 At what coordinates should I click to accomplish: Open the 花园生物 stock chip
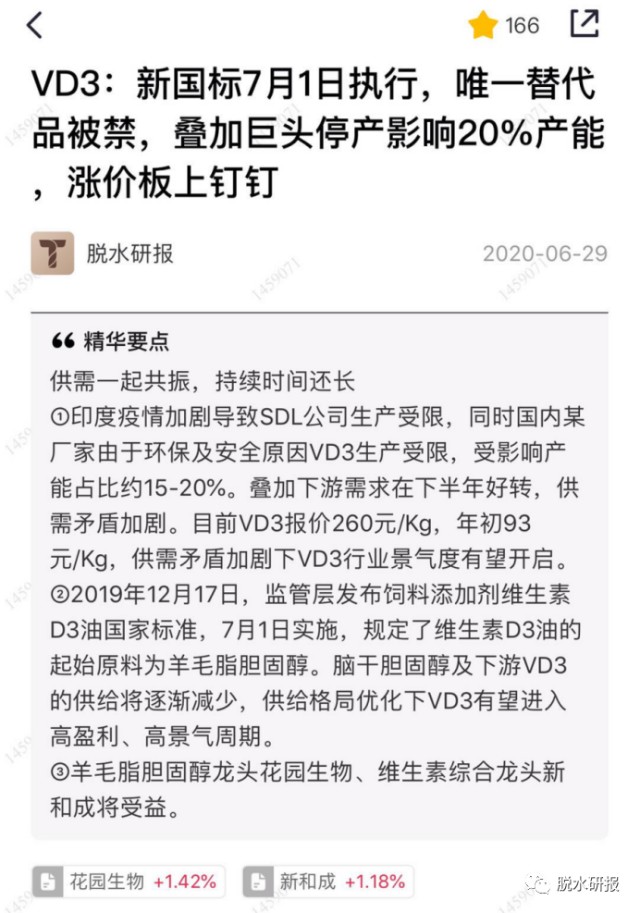click(127, 881)
